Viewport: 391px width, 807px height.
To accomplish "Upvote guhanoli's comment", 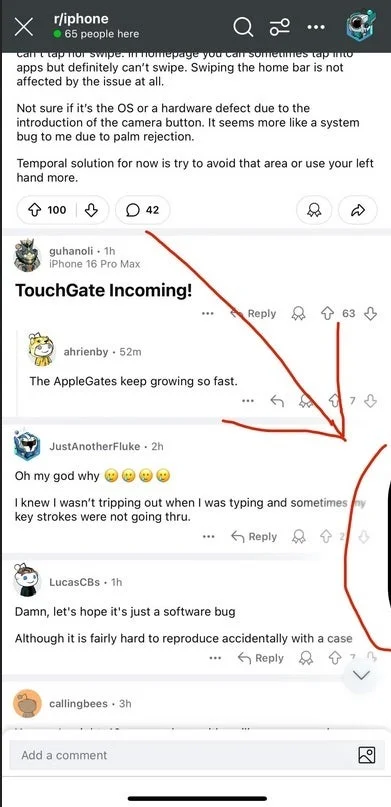I will (x=327, y=313).
